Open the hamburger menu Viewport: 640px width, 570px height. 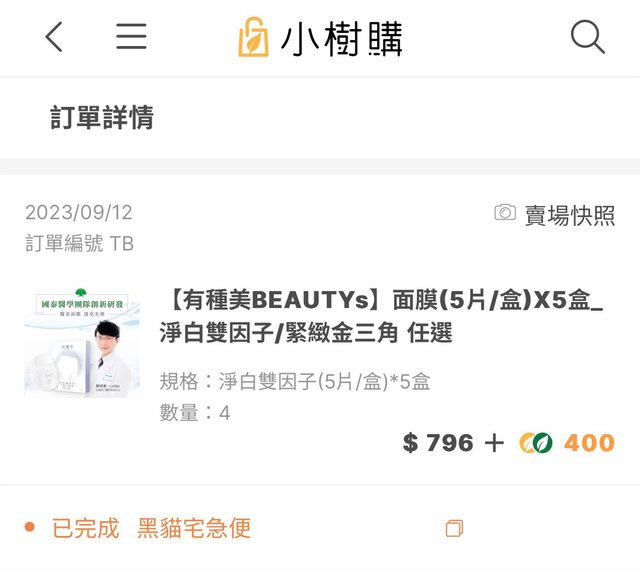[x=131, y=38]
